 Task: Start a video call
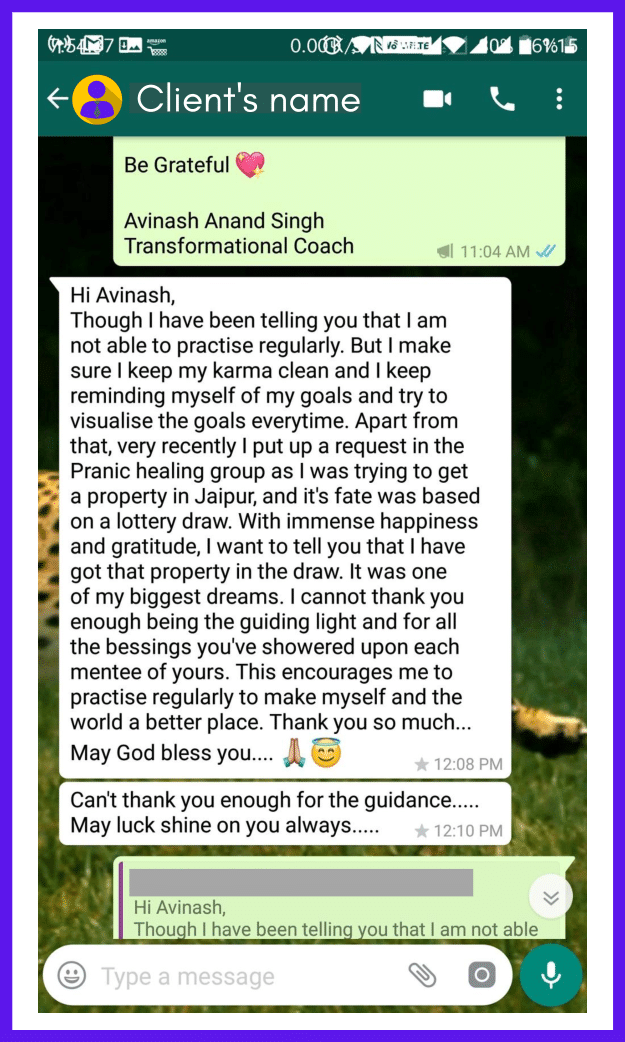pos(437,99)
